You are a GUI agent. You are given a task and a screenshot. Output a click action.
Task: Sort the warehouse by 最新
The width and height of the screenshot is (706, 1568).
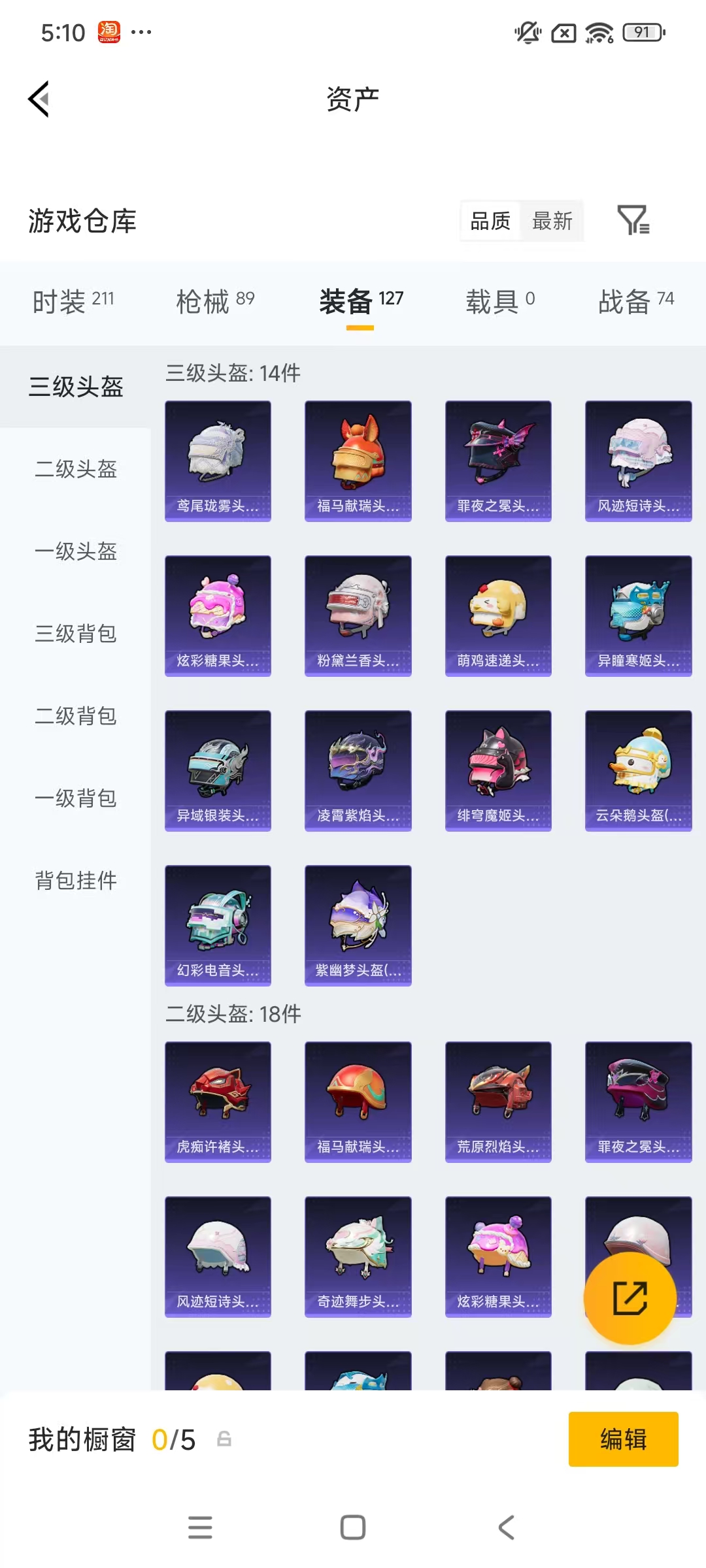552,221
